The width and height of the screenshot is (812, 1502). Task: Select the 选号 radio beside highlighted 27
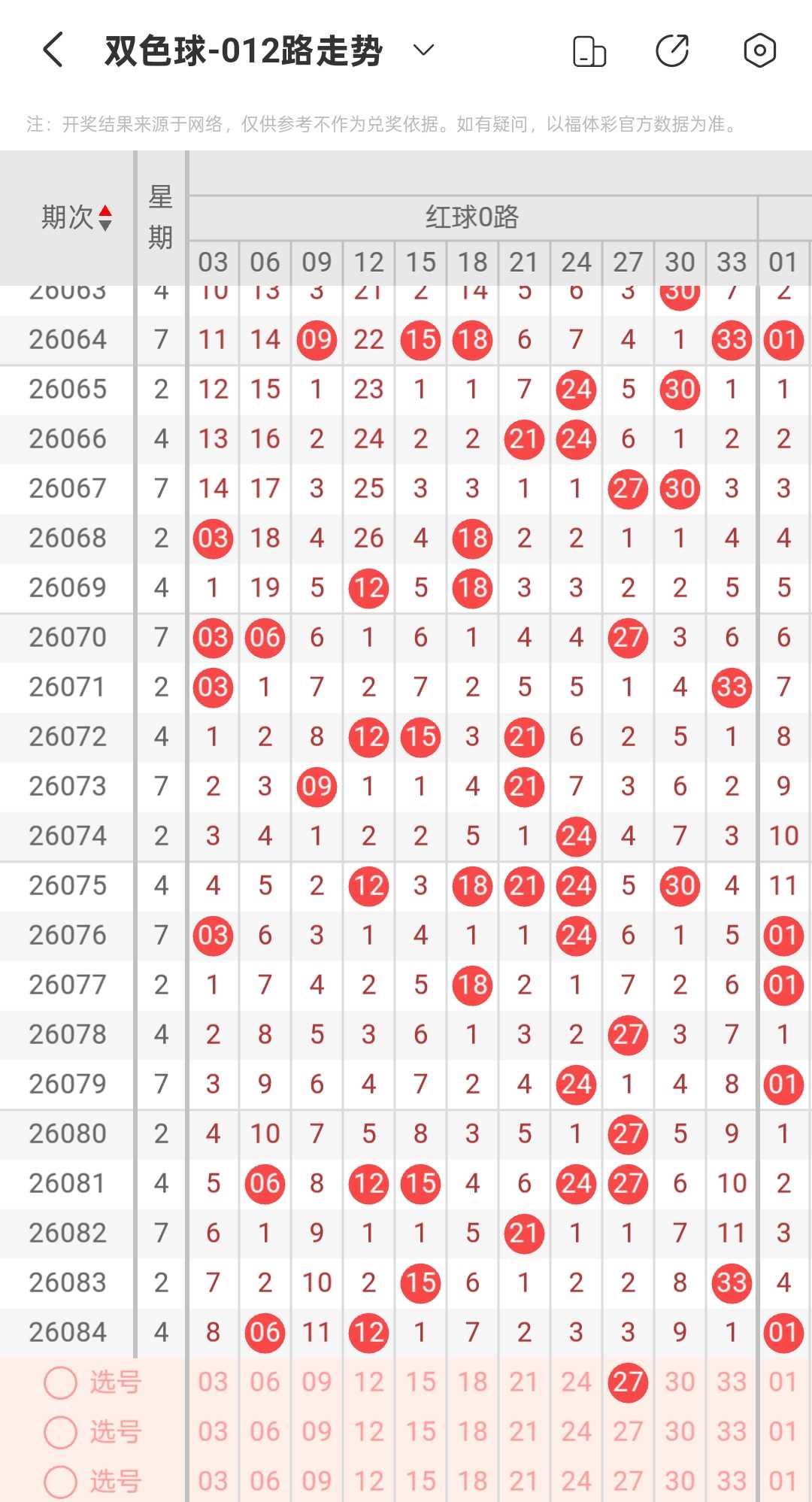pos(60,1382)
